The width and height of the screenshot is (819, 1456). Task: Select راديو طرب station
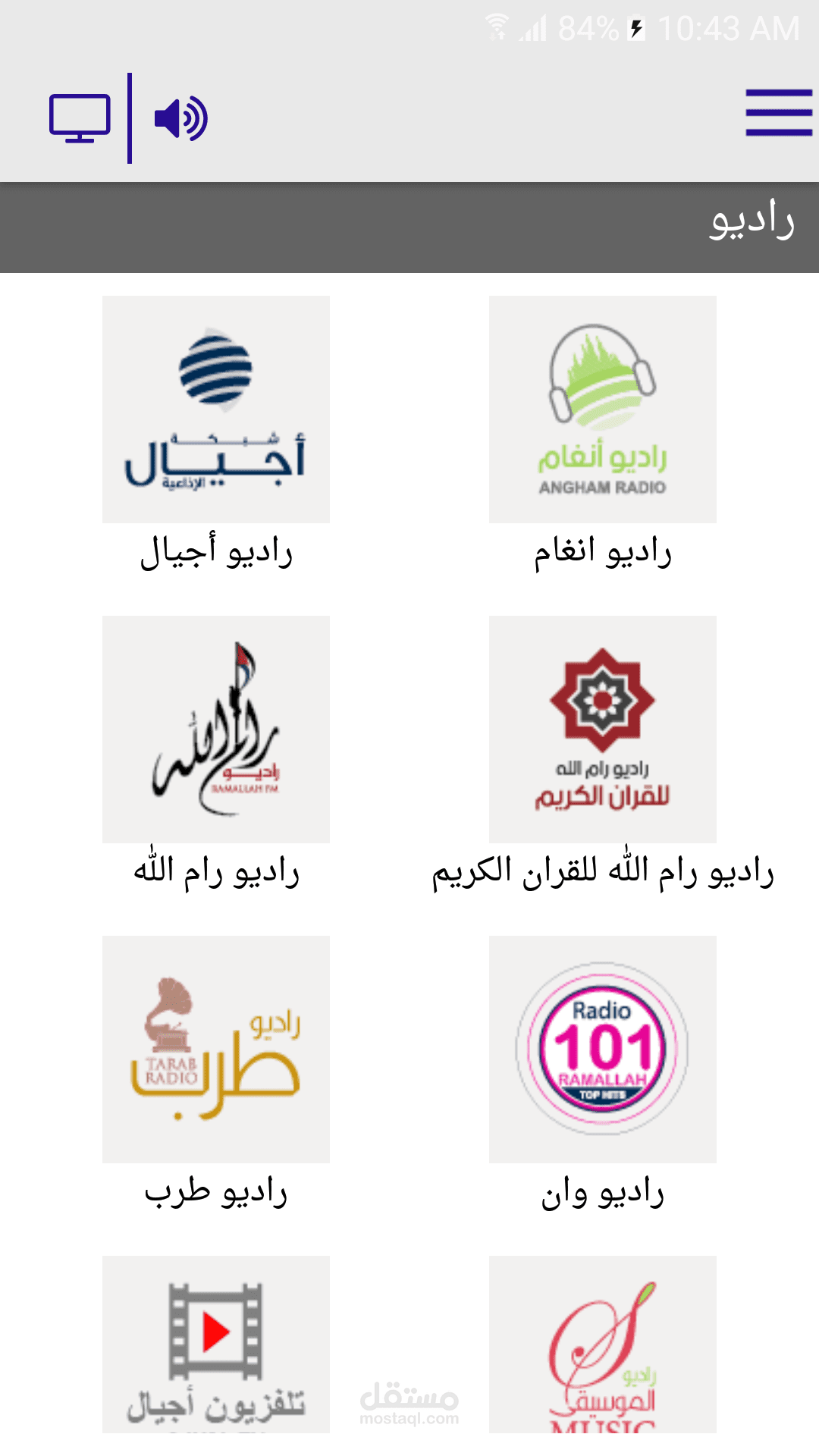point(216,1050)
